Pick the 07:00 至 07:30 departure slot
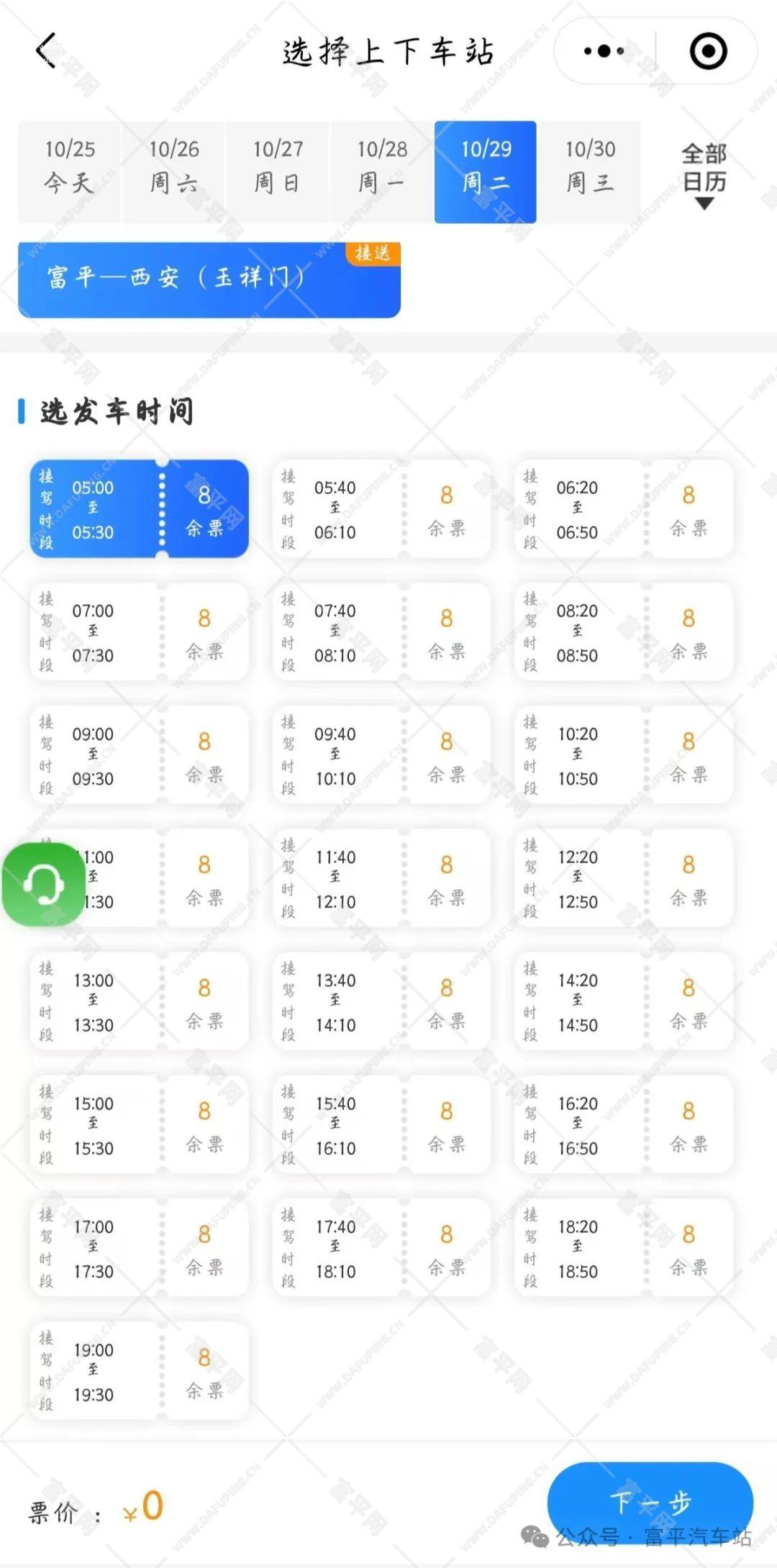This screenshot has height=1568, width=777. click(x=139, y=632)
